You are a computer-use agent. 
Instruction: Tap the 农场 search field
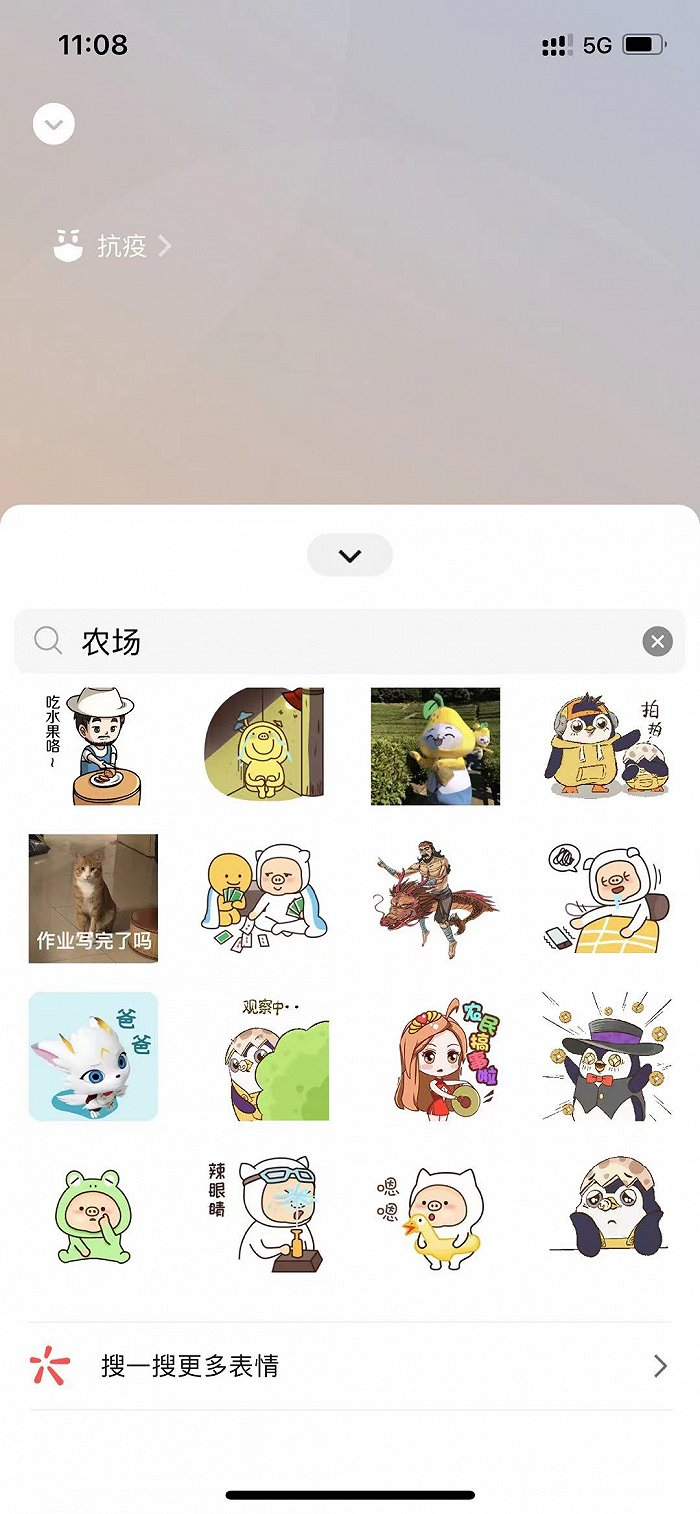pos(340,641)
